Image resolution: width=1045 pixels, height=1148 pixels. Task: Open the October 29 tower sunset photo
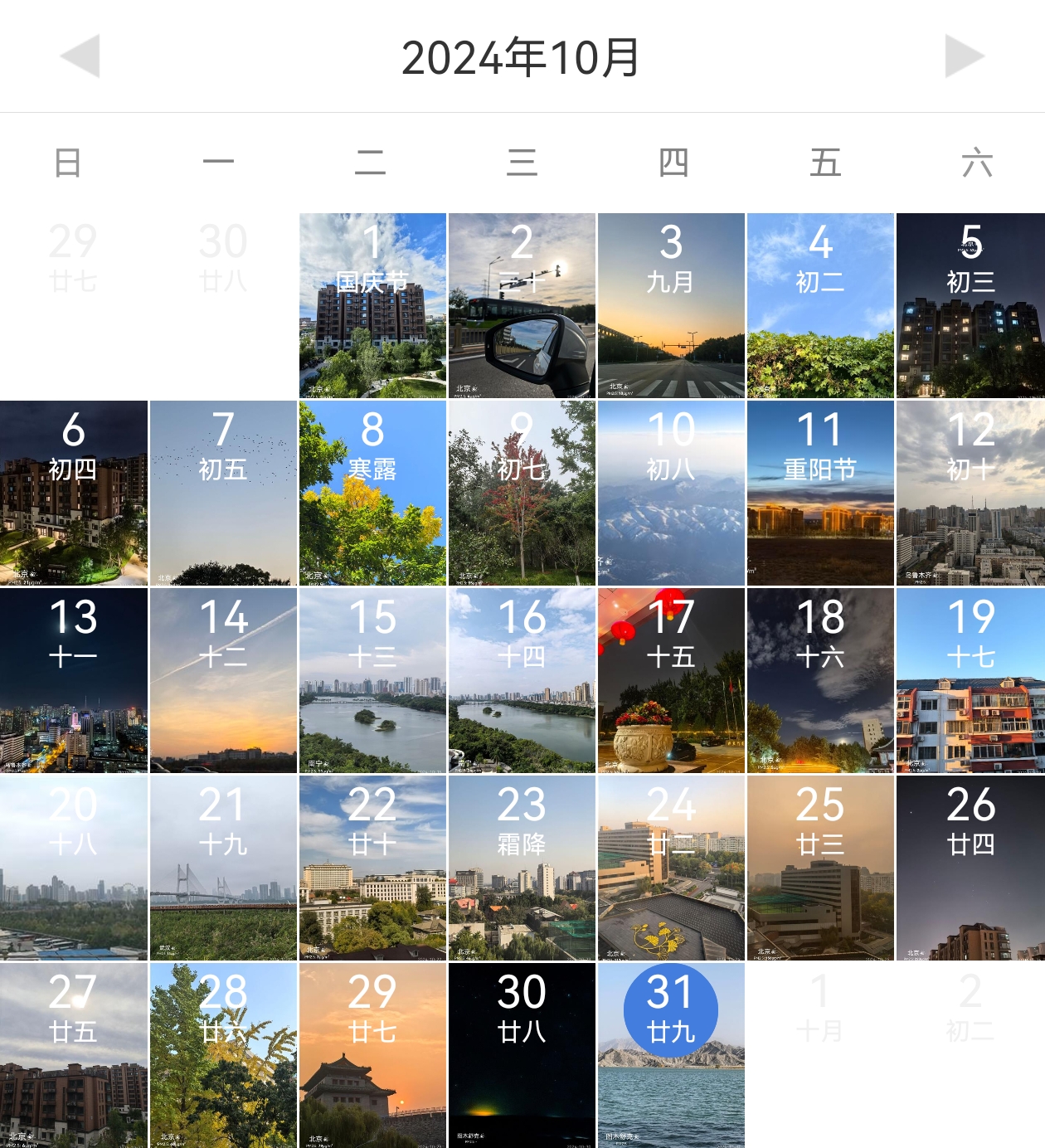pos(372,1056)
